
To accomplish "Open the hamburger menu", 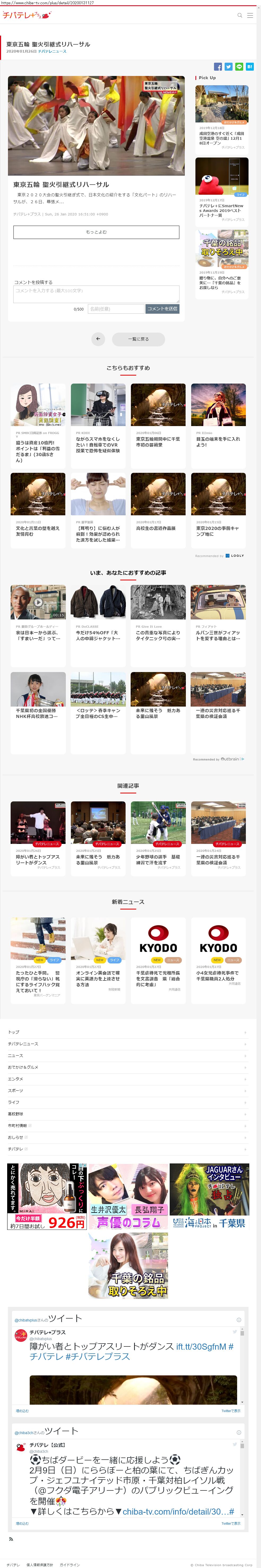I will click(249, 15).
